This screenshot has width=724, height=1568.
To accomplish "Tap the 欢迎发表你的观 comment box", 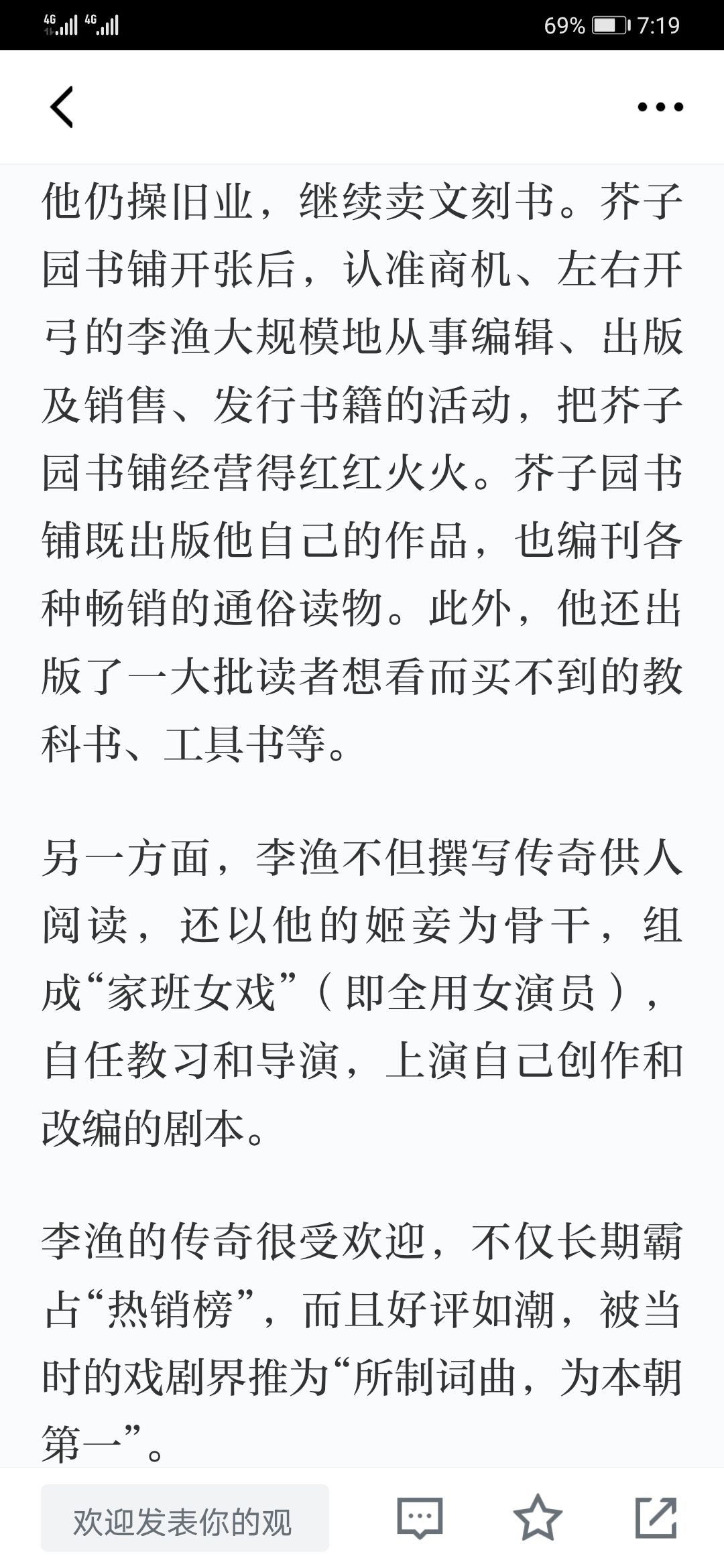I will tap(185, 1518).
